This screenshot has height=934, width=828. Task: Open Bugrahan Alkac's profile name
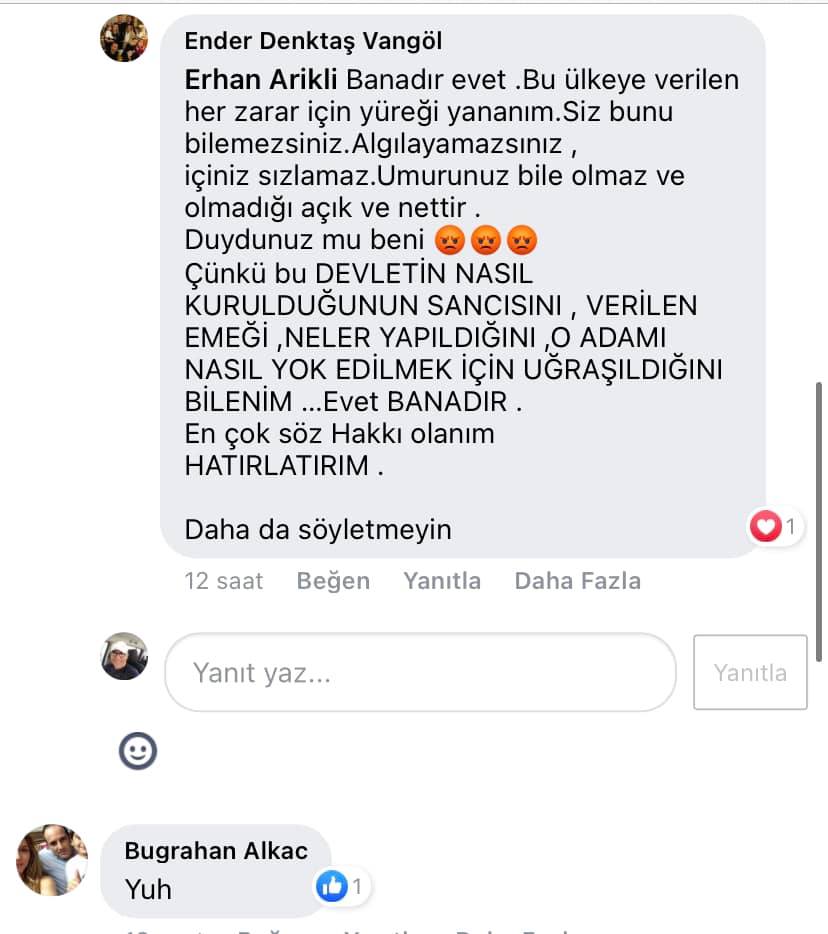tap(216, 851)
